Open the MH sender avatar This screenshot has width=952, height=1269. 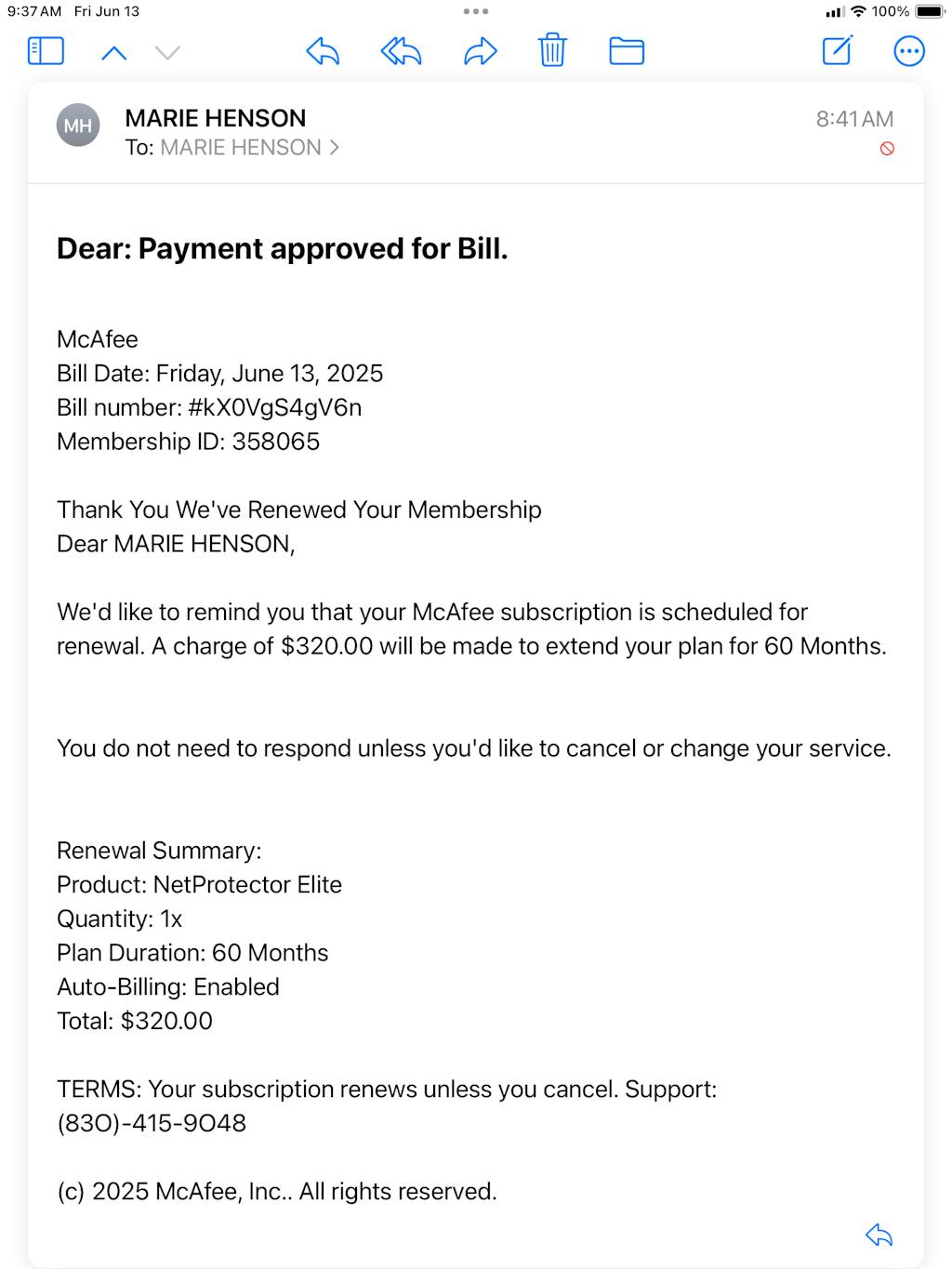(78, 126)
